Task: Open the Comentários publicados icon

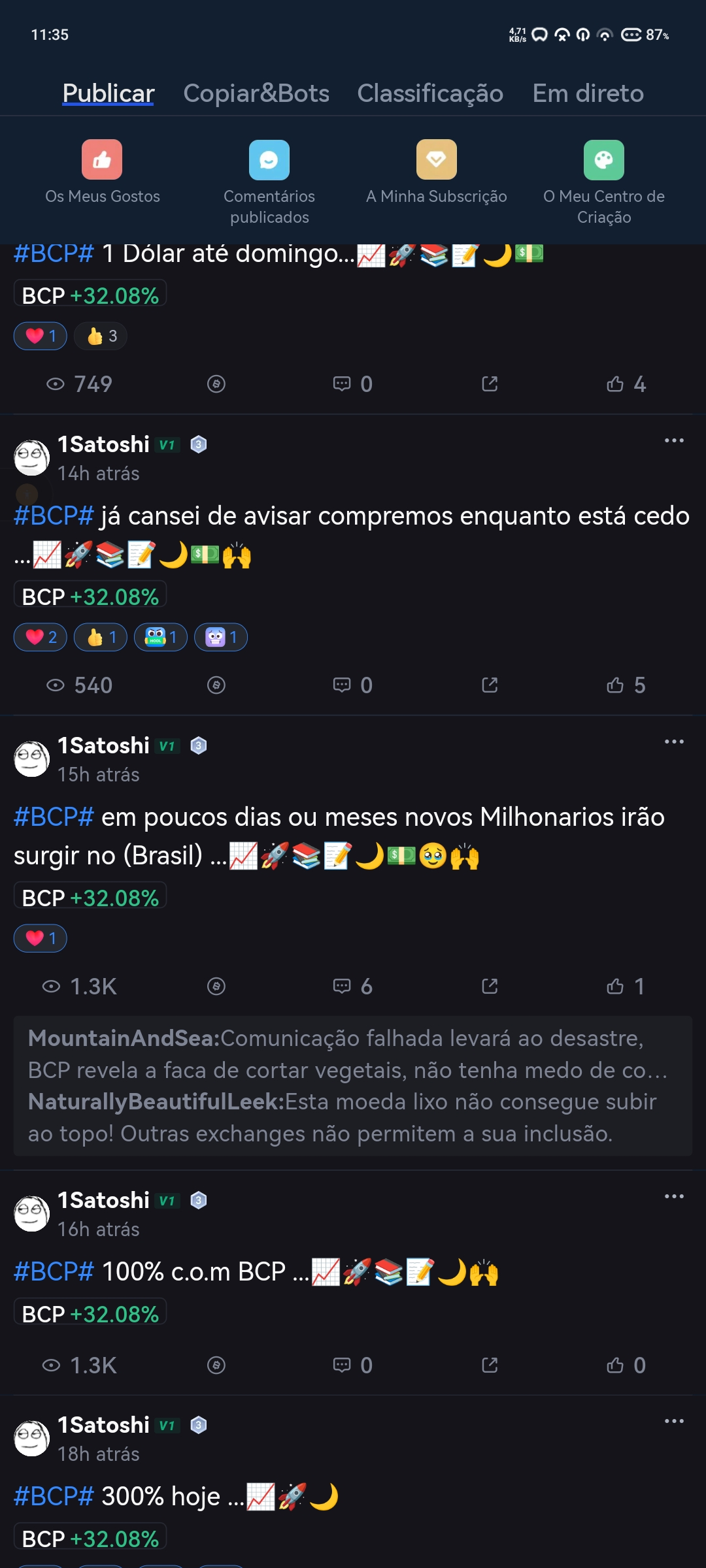Action: (x=269, y=159)
